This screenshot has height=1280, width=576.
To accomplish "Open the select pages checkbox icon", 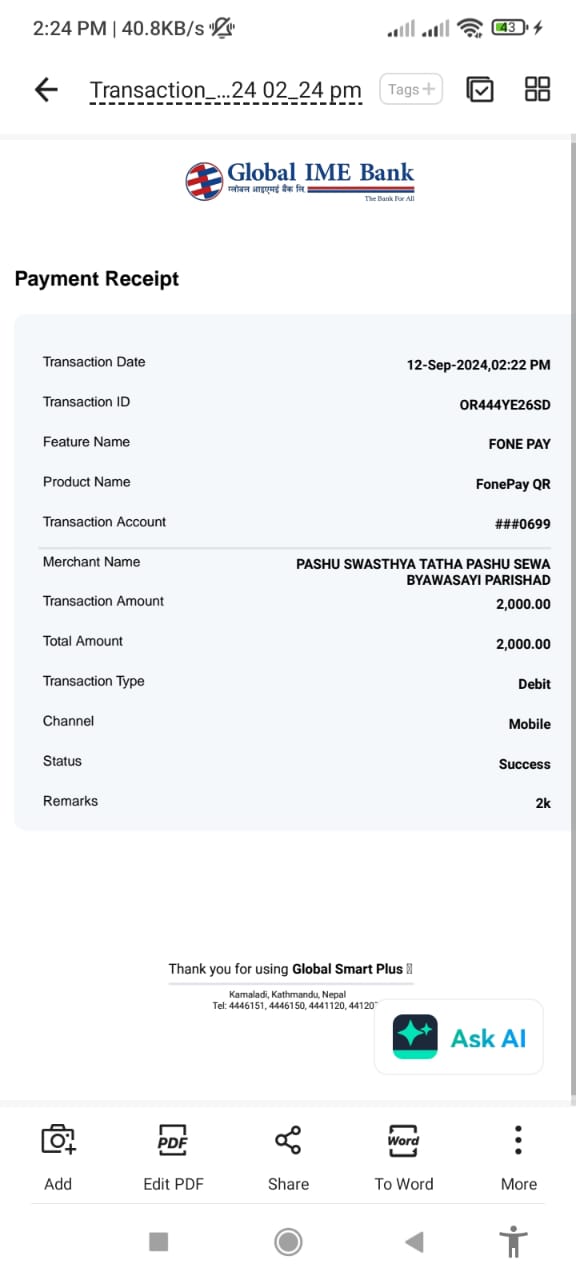I will coord(480,89).
